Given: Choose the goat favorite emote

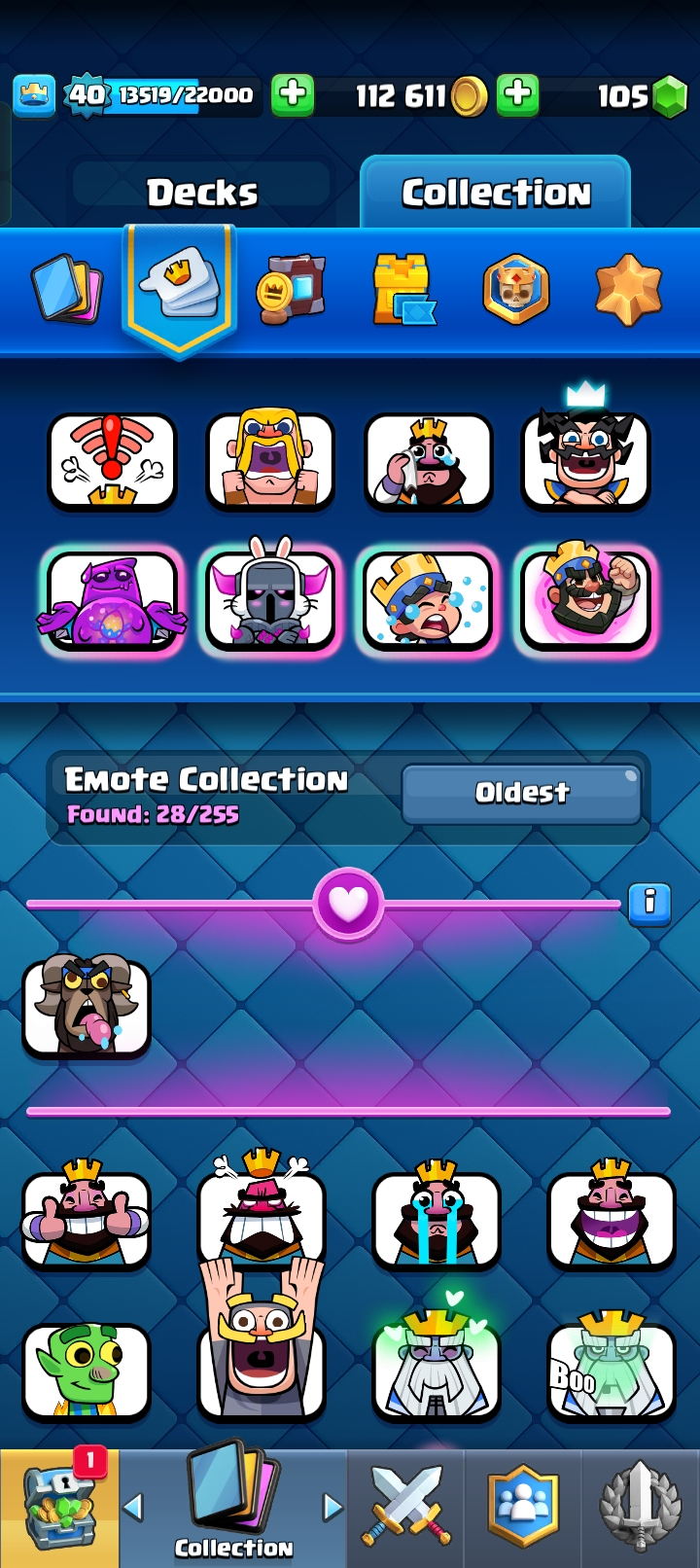Looking at the screenshot, I should (87, 1007).
